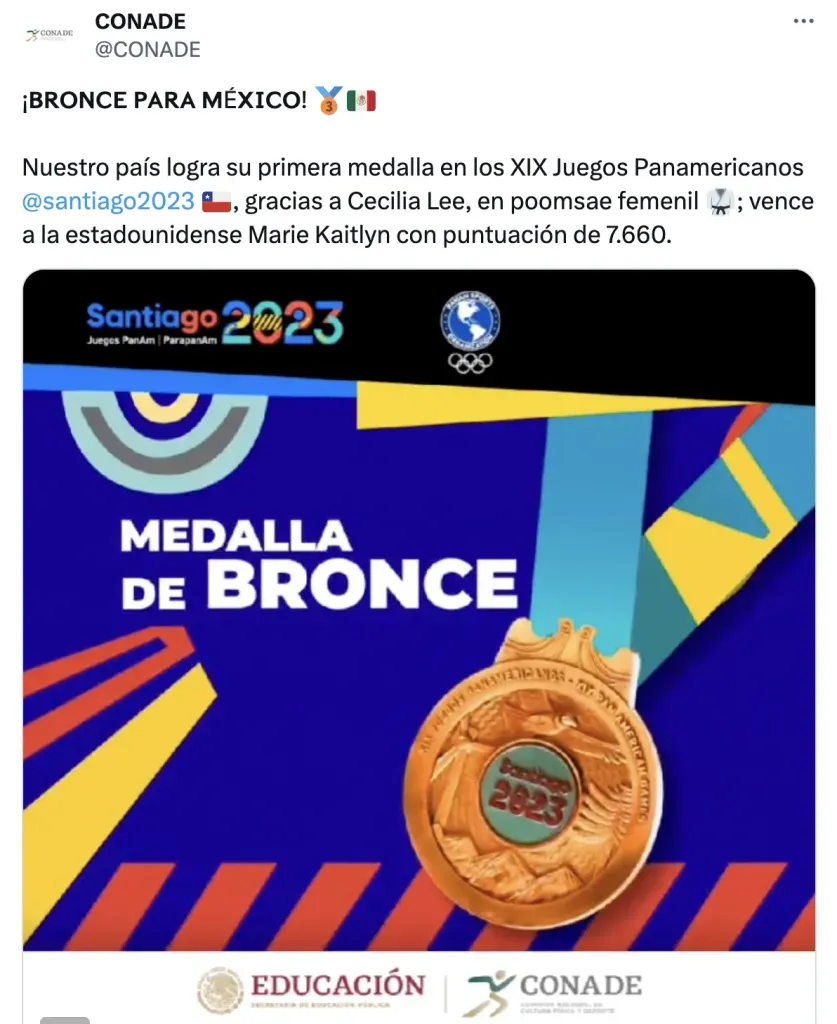View the Medalla de Bronce image
The width and height of the screenshot is (837, 1024).
[418, 610]
